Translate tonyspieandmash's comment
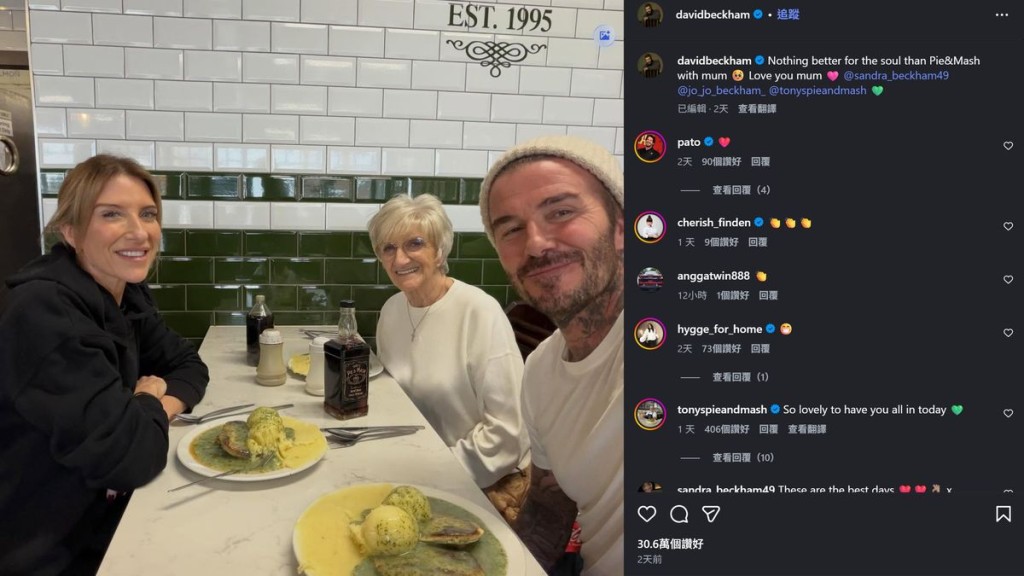 pyautogui.click(x=807, y=429)
